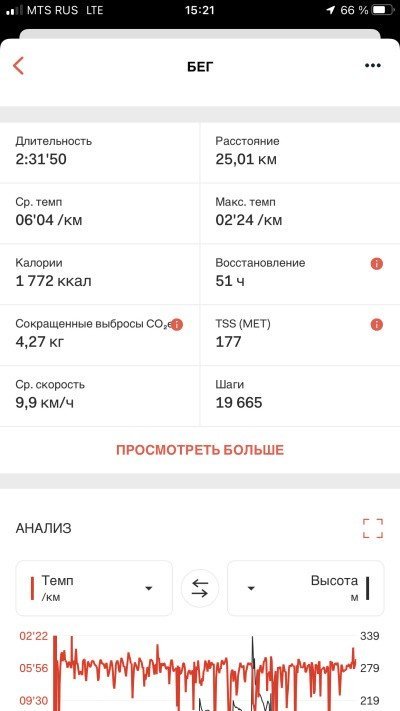Open the Высота metric dropdown
The image size is (400, 711).
pyautogui.click(x=305, y=588)
